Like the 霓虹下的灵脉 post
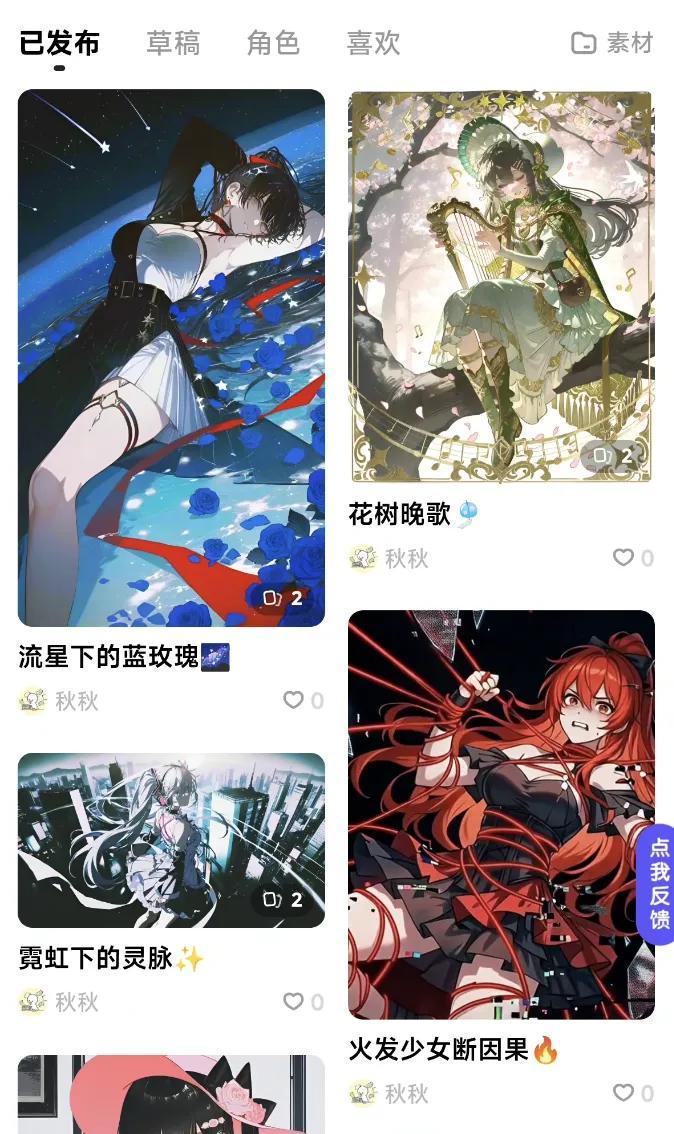The width and height of the screenshot is (674, 1134). pos(293,1001)
